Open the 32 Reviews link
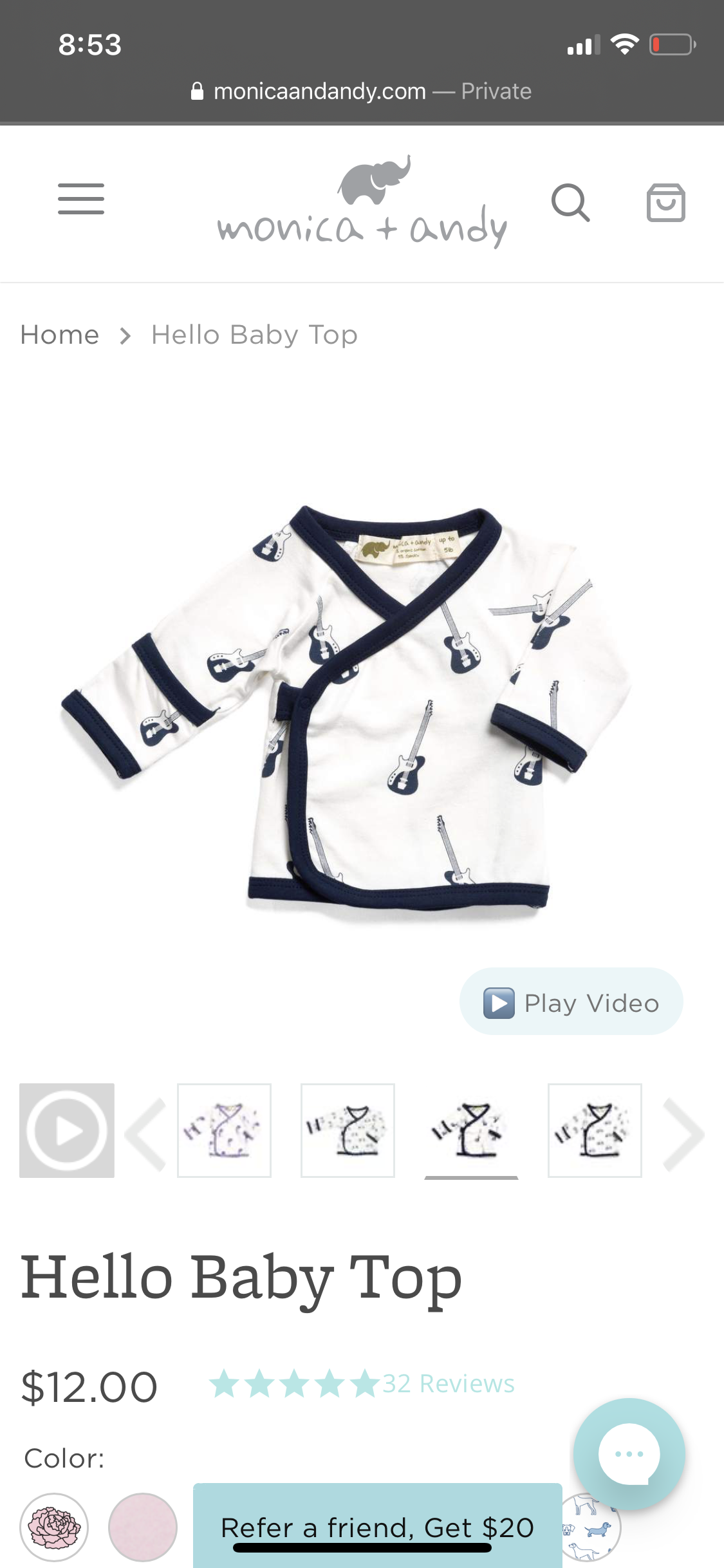The height and width of the screenshot is (1568, 724). tap(449, 1384)
